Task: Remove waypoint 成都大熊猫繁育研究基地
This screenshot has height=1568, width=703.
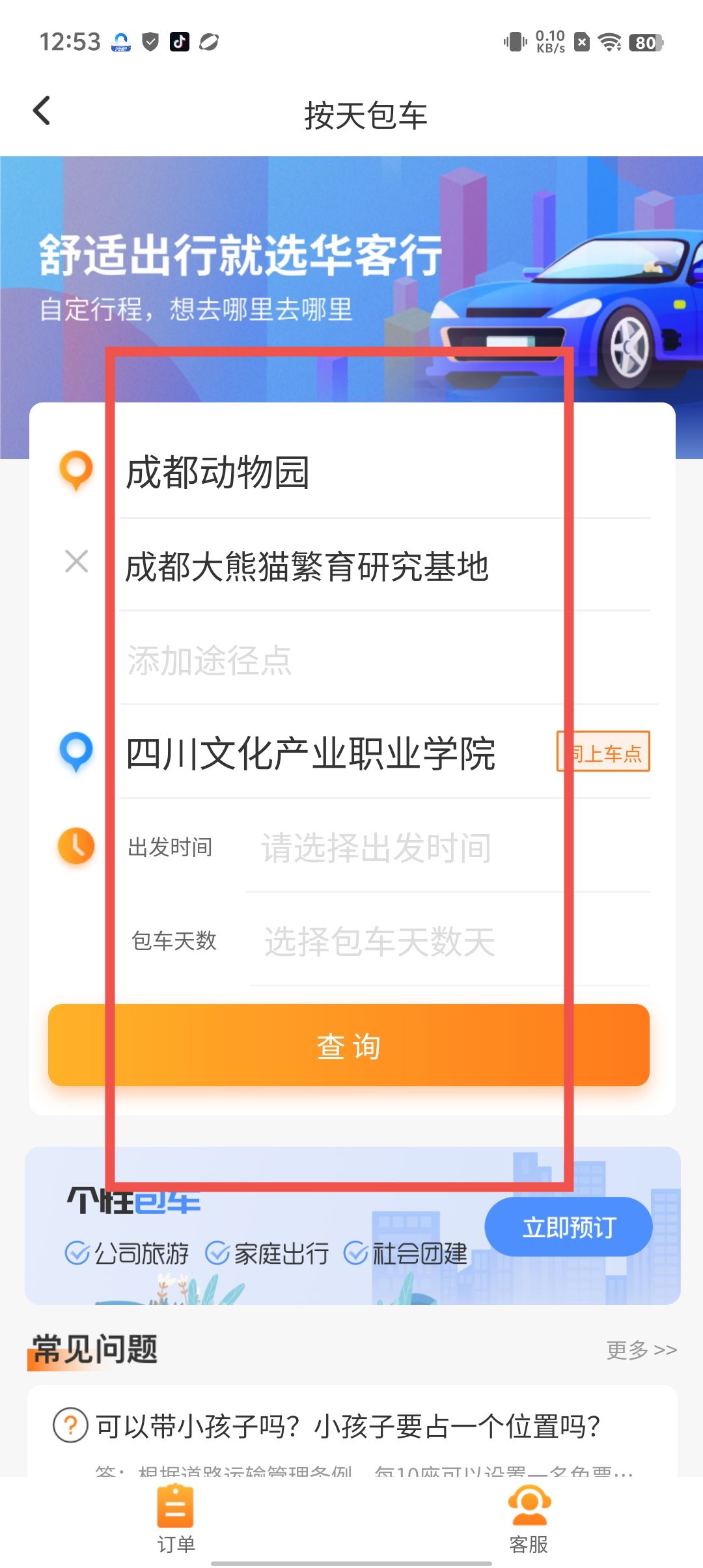Action: coord(77,561)
